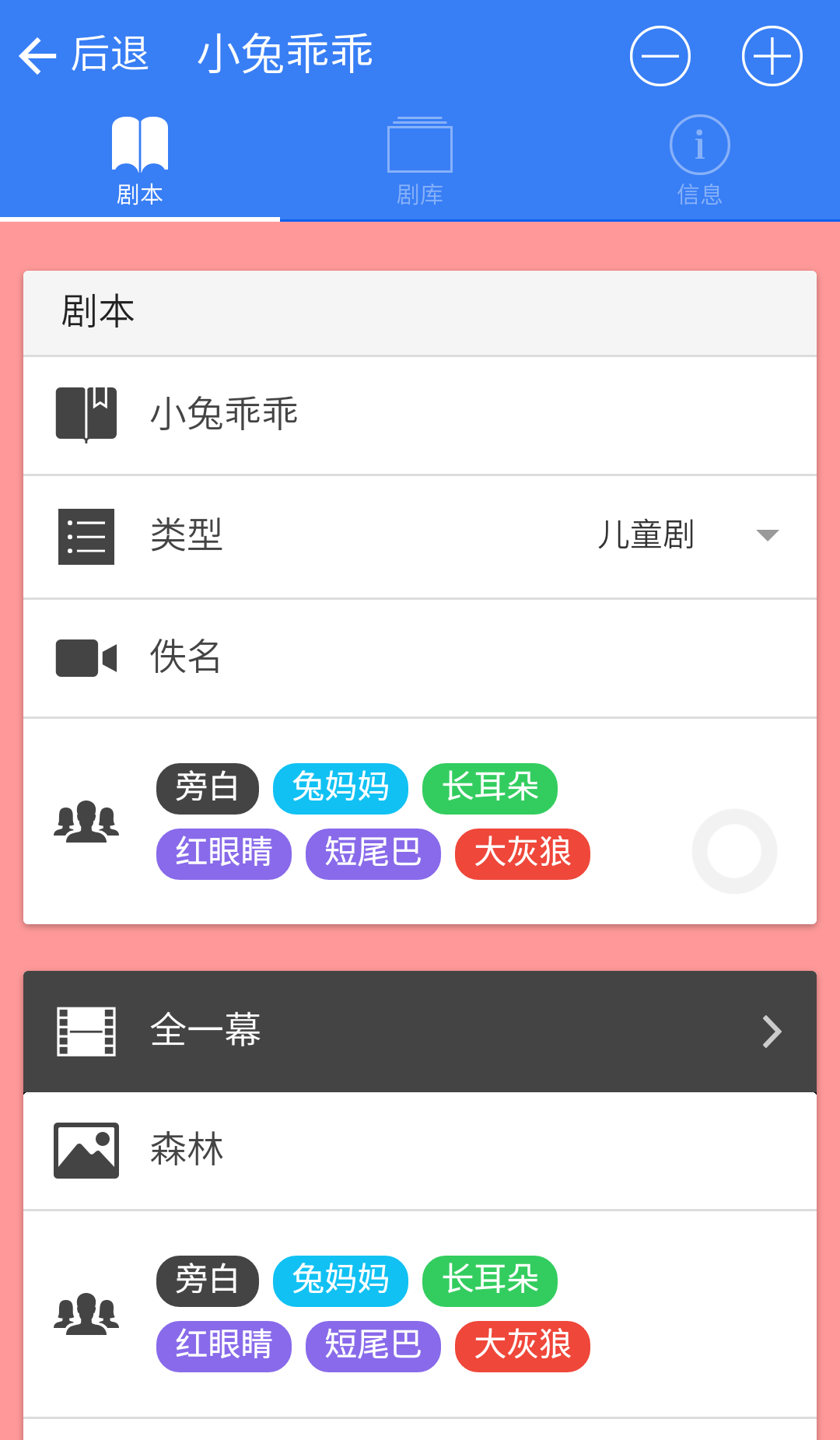This screenshot has height=1440, width=840.
Task: Click the video camera icon next to 佚名
Action: [x=86, y=657]
